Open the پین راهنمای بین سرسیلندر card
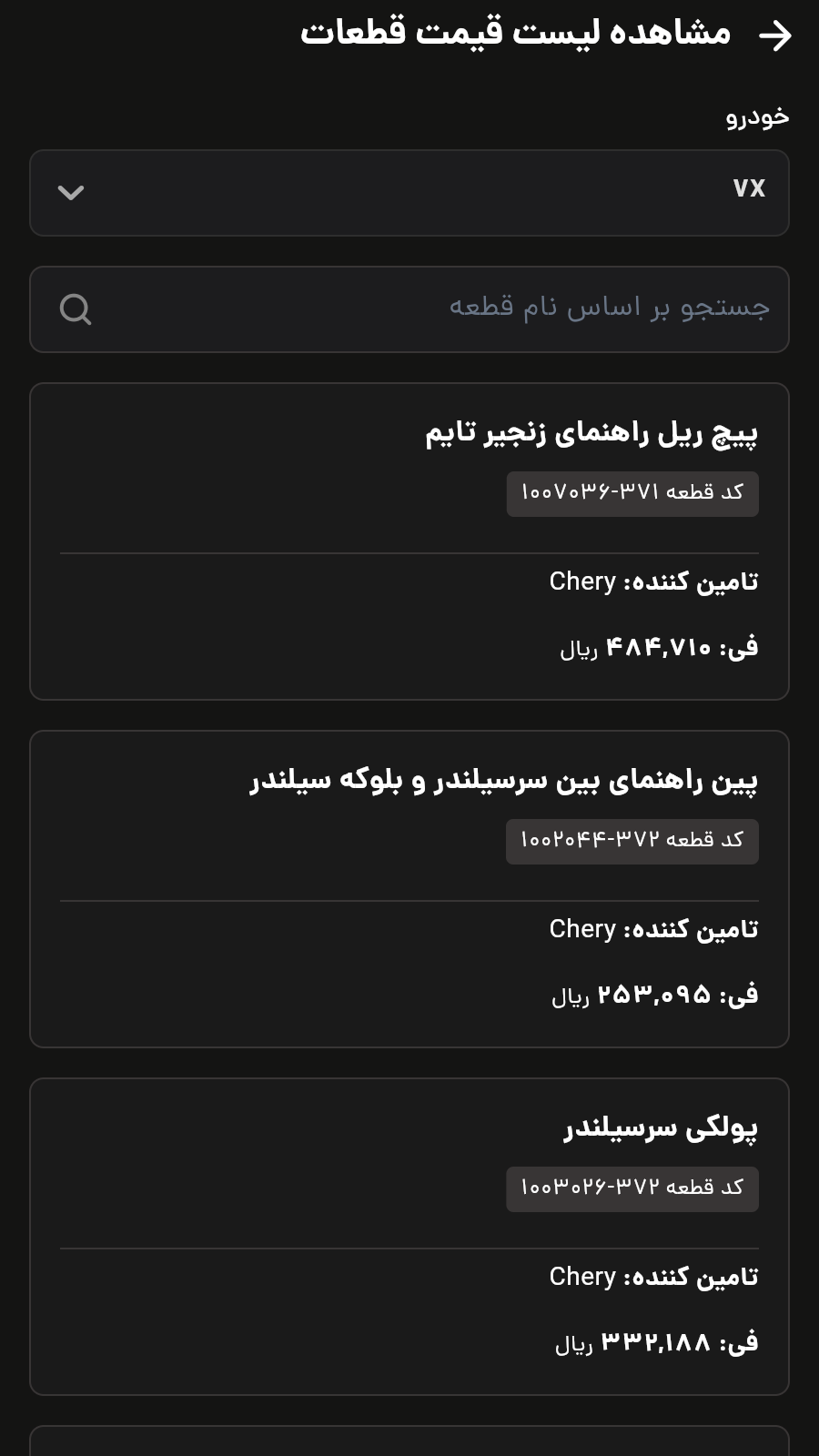This screenshot has height=1456, width=819. click(409, 889)
